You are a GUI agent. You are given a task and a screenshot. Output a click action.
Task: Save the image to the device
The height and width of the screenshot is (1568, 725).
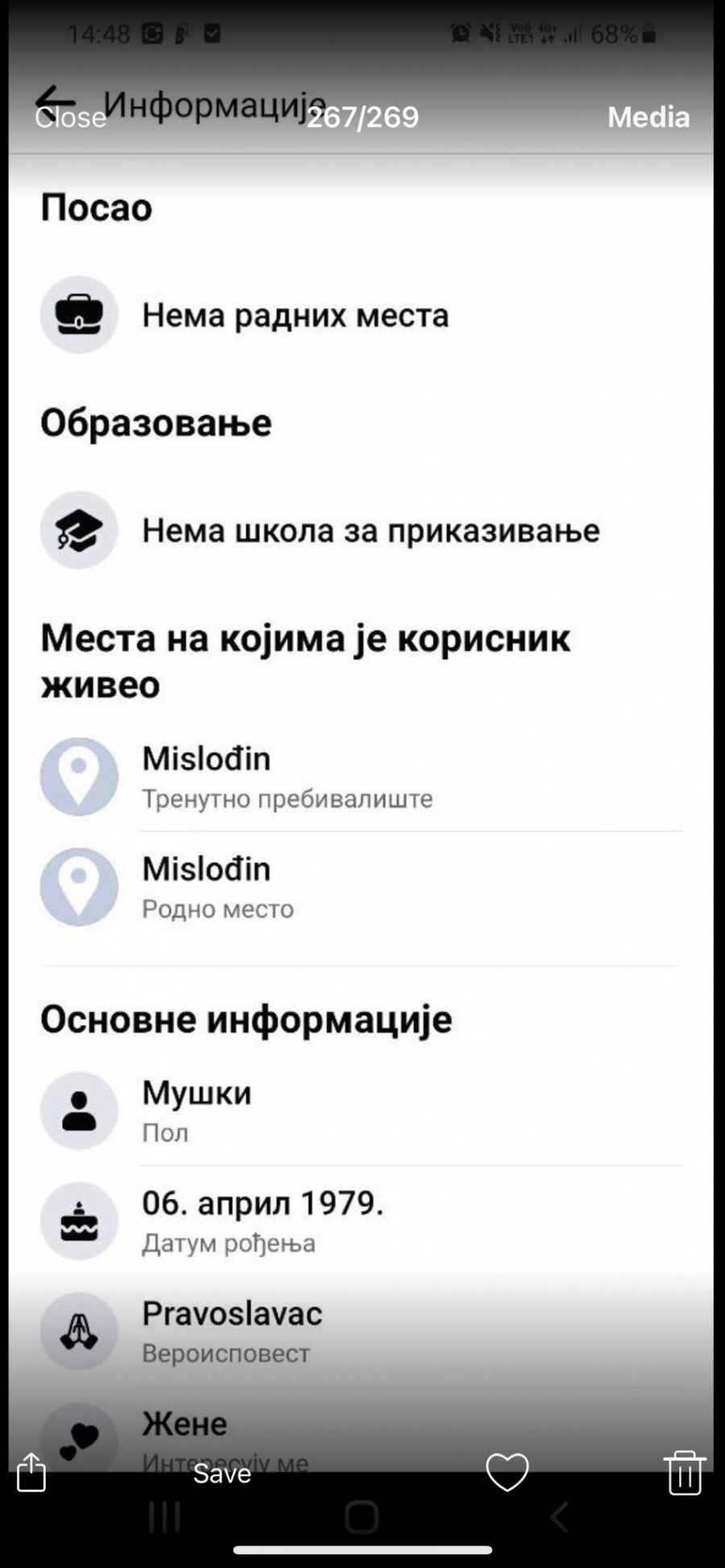pos(222,1474)
